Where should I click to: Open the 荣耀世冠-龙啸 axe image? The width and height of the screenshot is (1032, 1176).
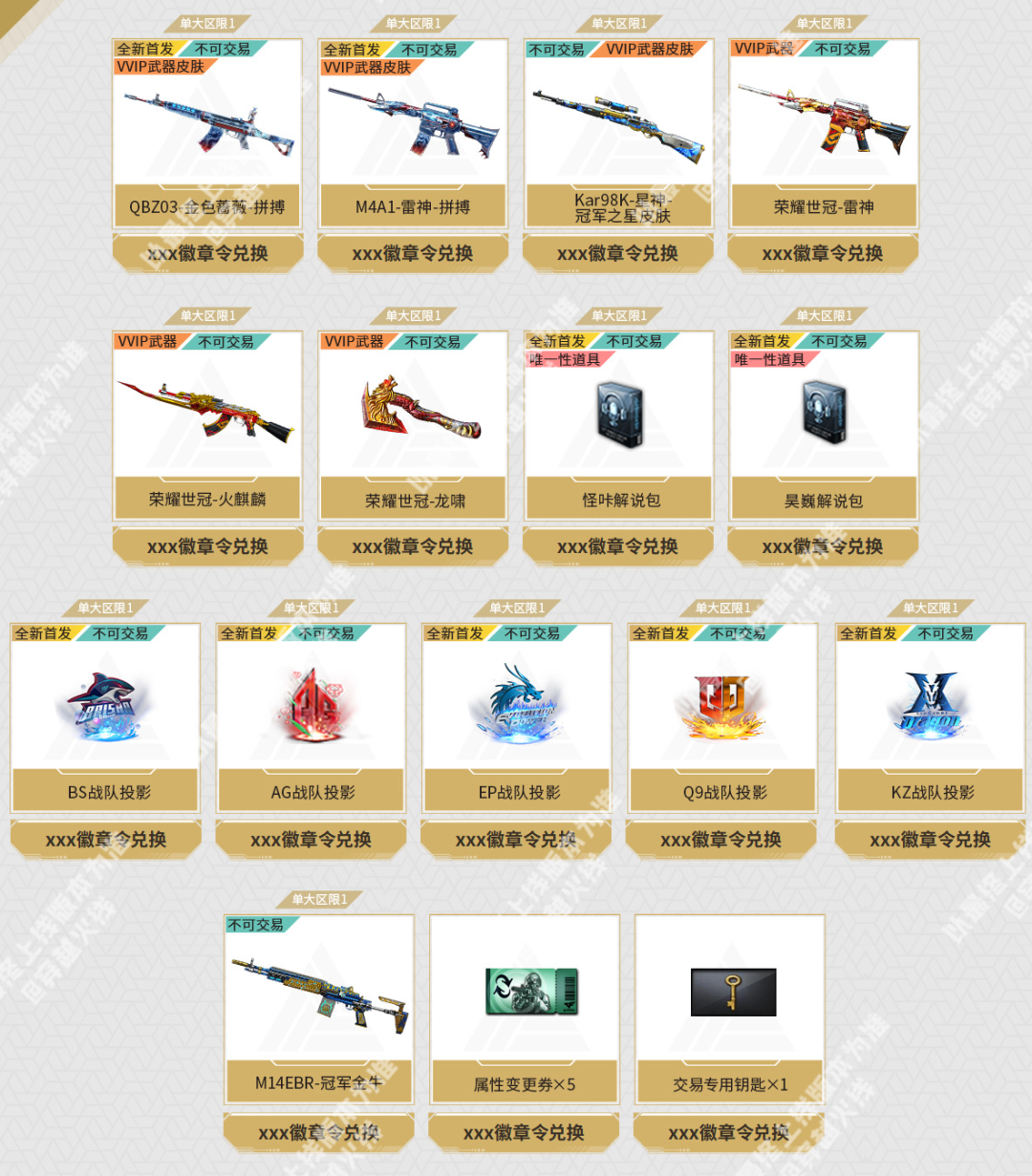(413, 411)
